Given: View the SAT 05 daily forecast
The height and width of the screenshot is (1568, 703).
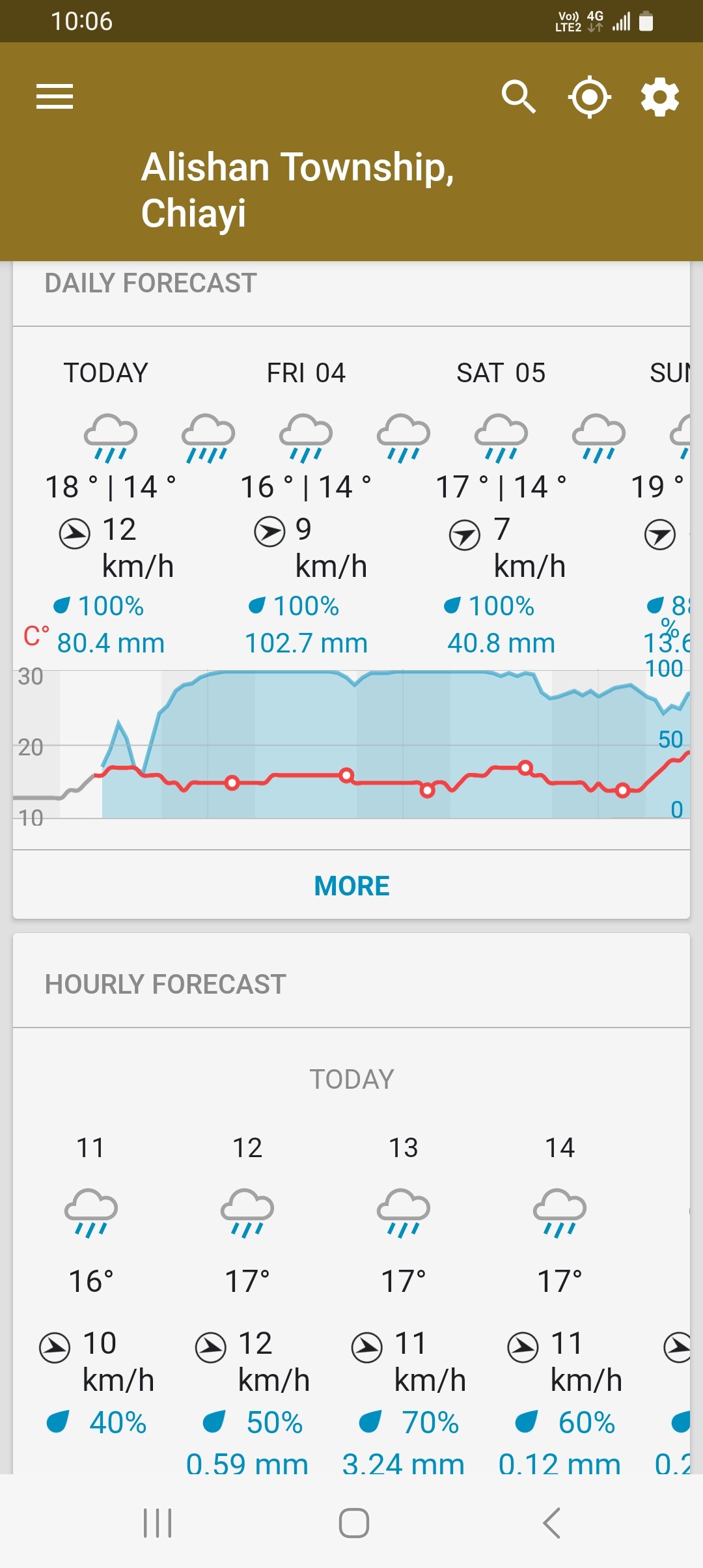Looking at the screenshot, I should 501,372.
